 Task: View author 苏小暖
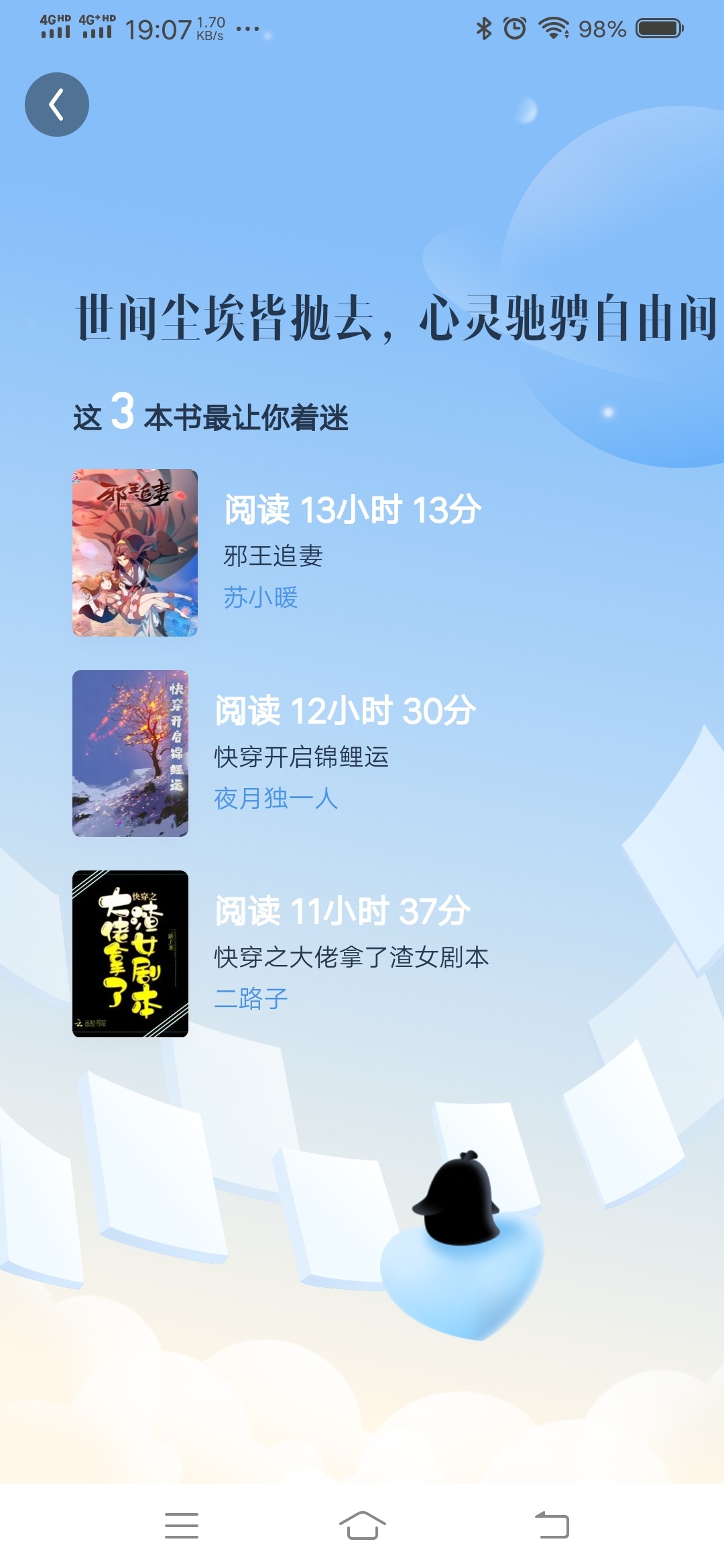click(x=261, y=597)
